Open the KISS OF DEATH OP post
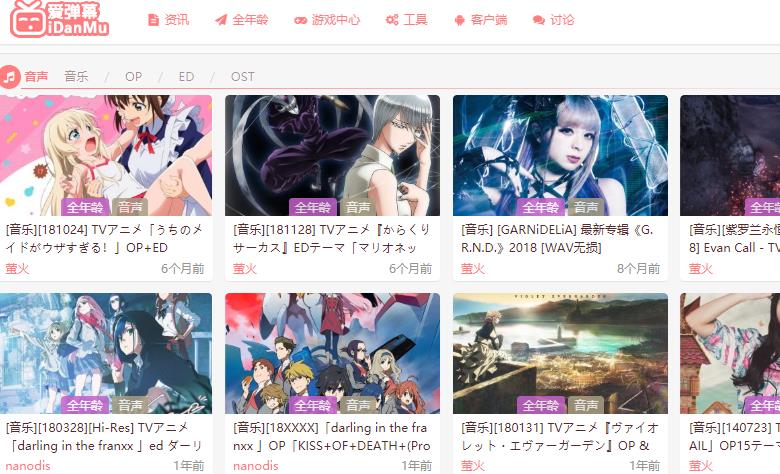This screenshot has width=780, height=474. 331,436
